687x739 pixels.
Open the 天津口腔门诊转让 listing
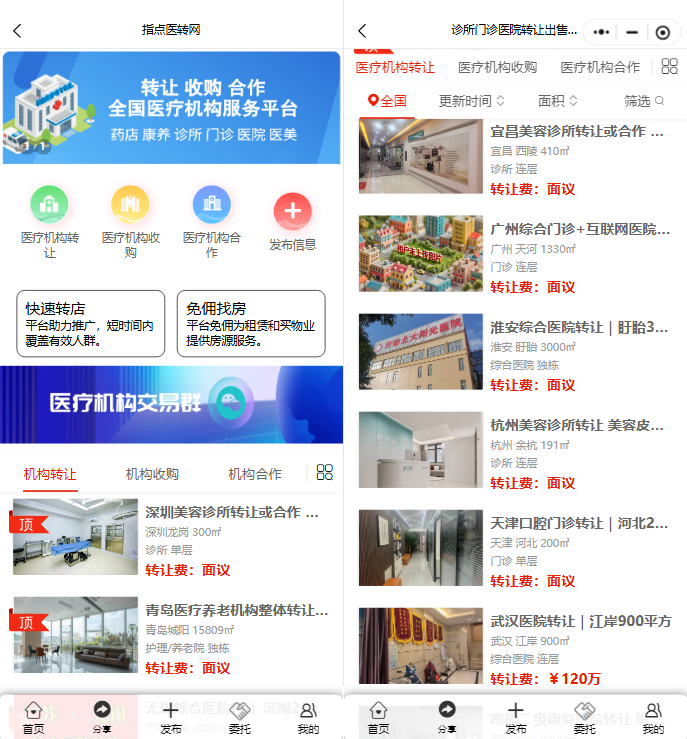[x=579, y=524]
